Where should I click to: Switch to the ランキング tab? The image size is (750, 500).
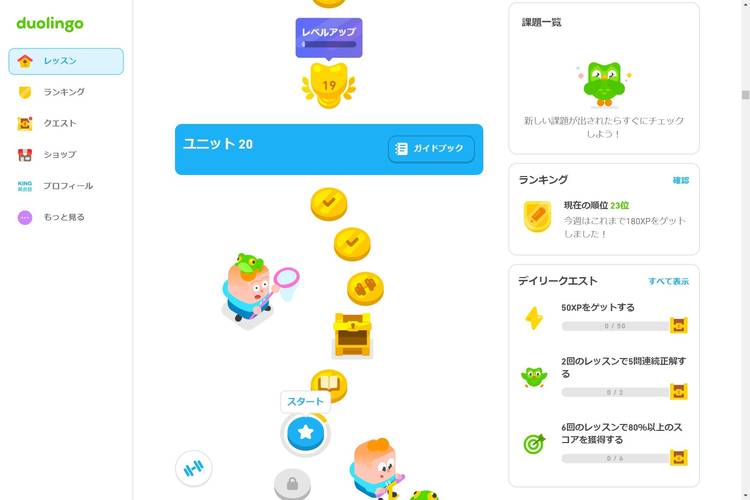[66, 92]
